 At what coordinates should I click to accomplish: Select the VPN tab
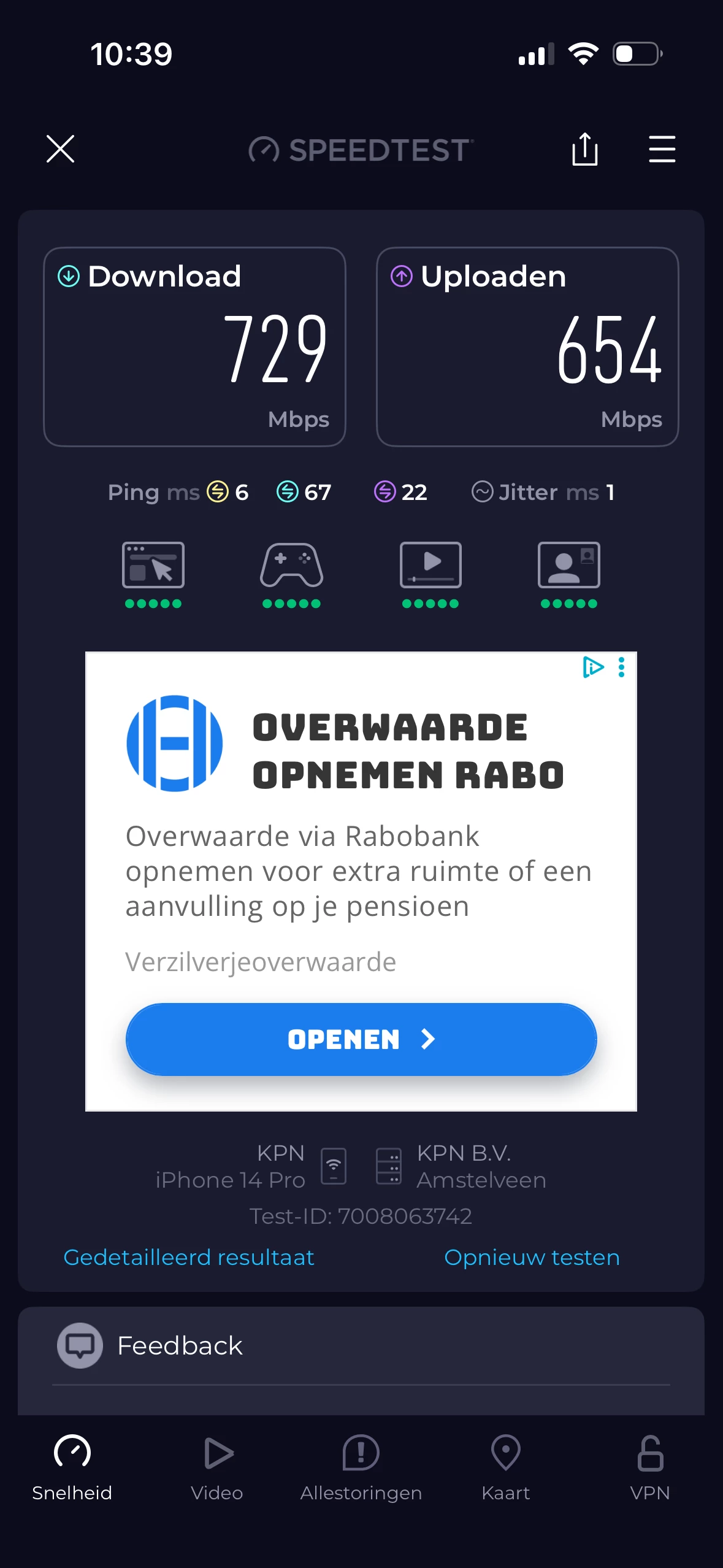[x=650, y=1466]
